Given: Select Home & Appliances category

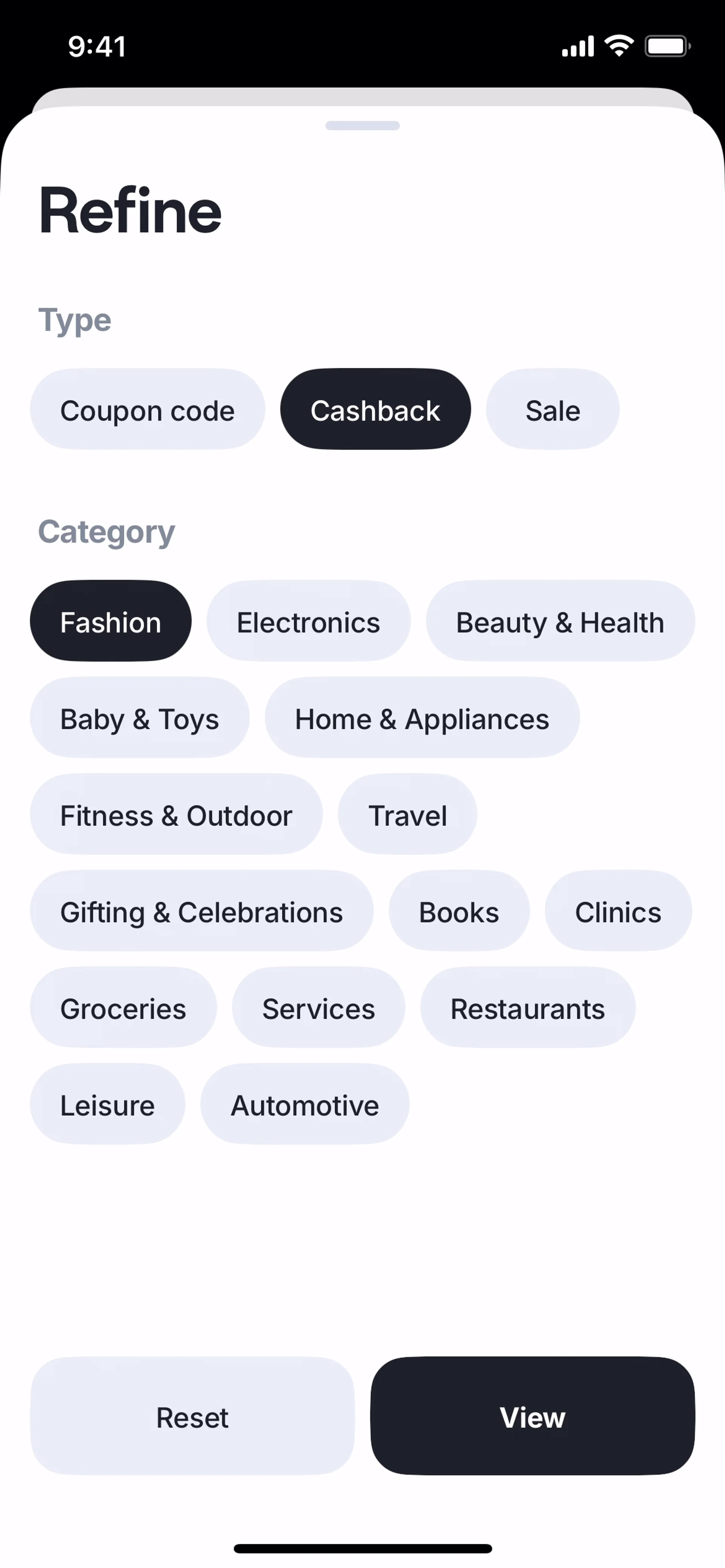Looking at the screenshot, I should click(x=422, y=718).
